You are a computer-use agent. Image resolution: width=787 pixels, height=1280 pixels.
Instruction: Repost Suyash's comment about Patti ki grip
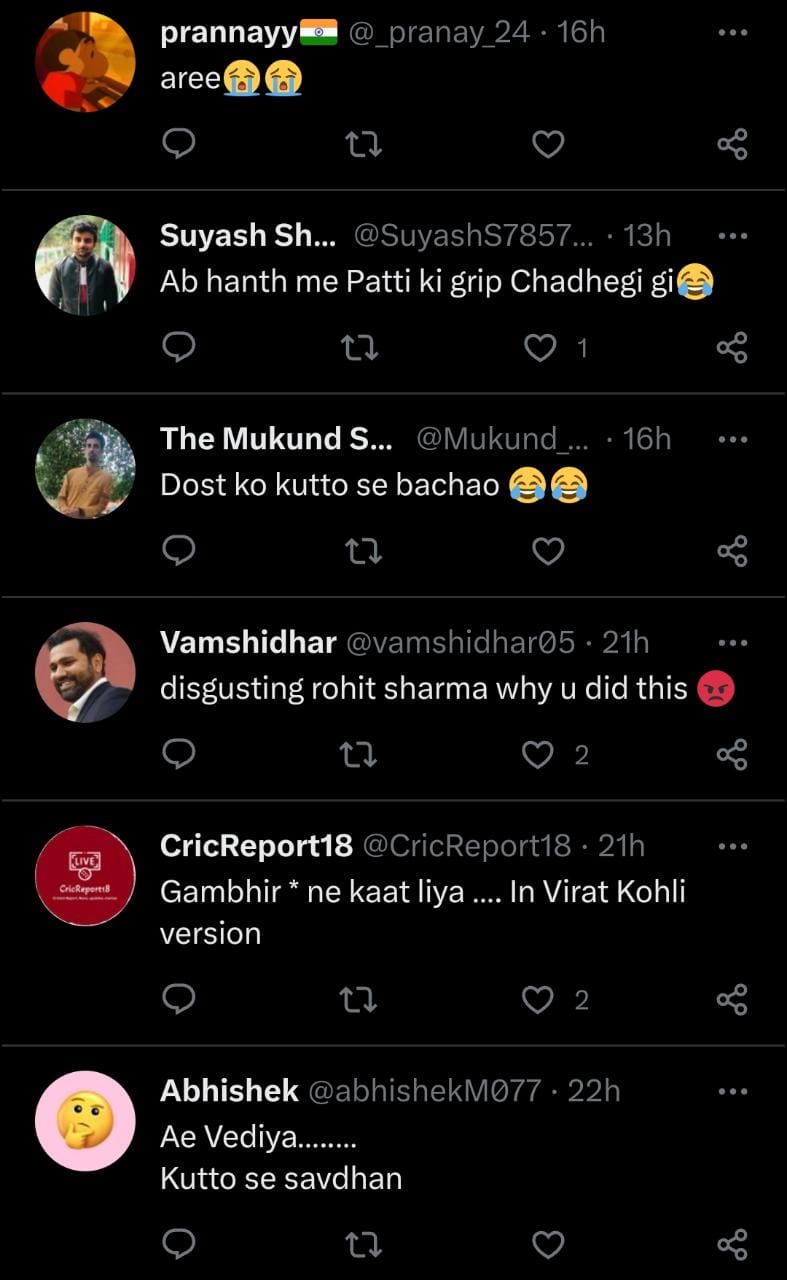(360, 348)
